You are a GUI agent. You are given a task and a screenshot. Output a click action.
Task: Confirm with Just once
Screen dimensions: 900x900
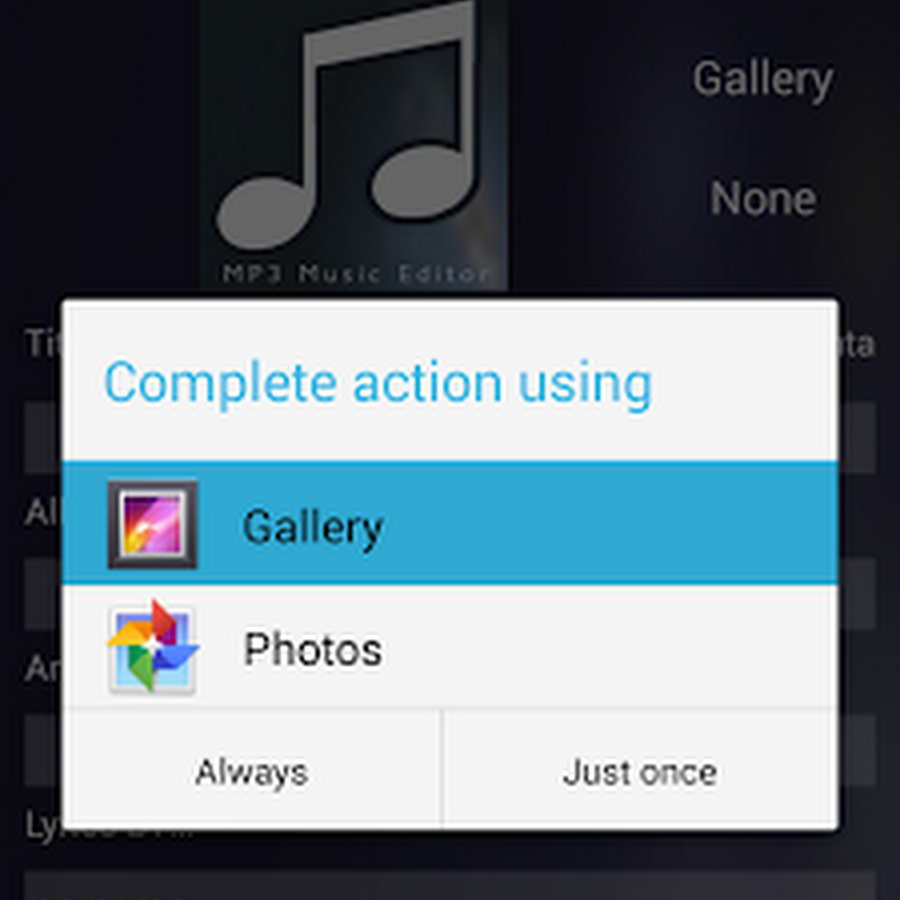[x=640, y=771]
